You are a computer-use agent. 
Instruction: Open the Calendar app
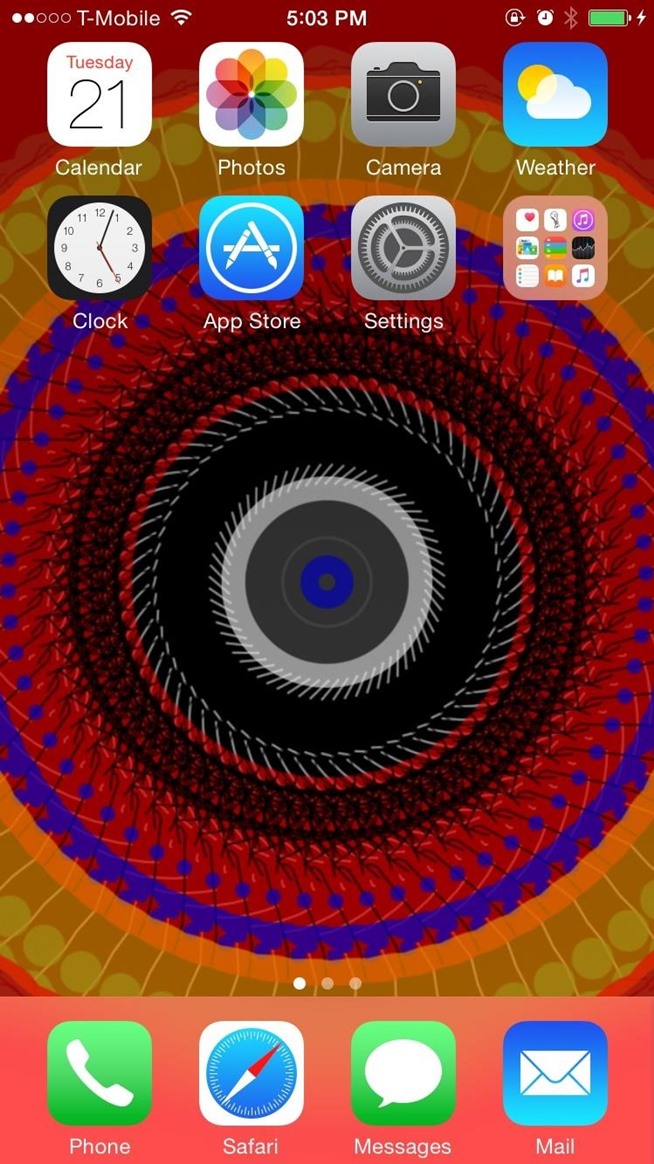tap(99, 95)
